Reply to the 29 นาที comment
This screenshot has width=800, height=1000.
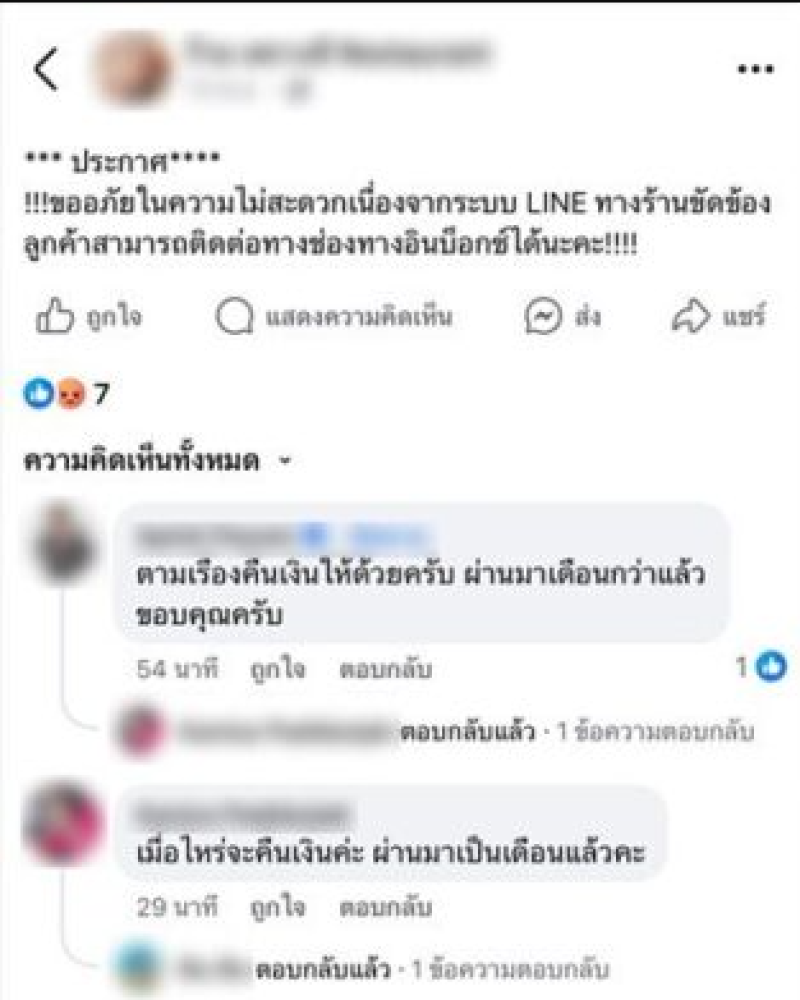click(x=385, y=907)
